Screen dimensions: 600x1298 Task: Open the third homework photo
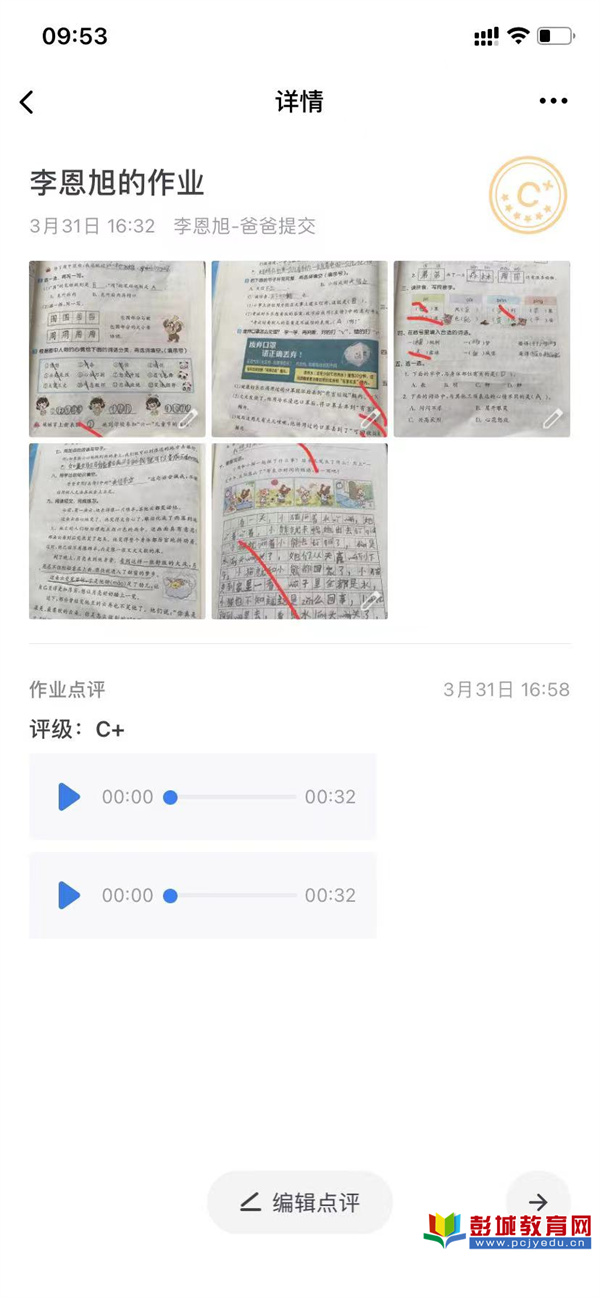(x=481, y=348)
